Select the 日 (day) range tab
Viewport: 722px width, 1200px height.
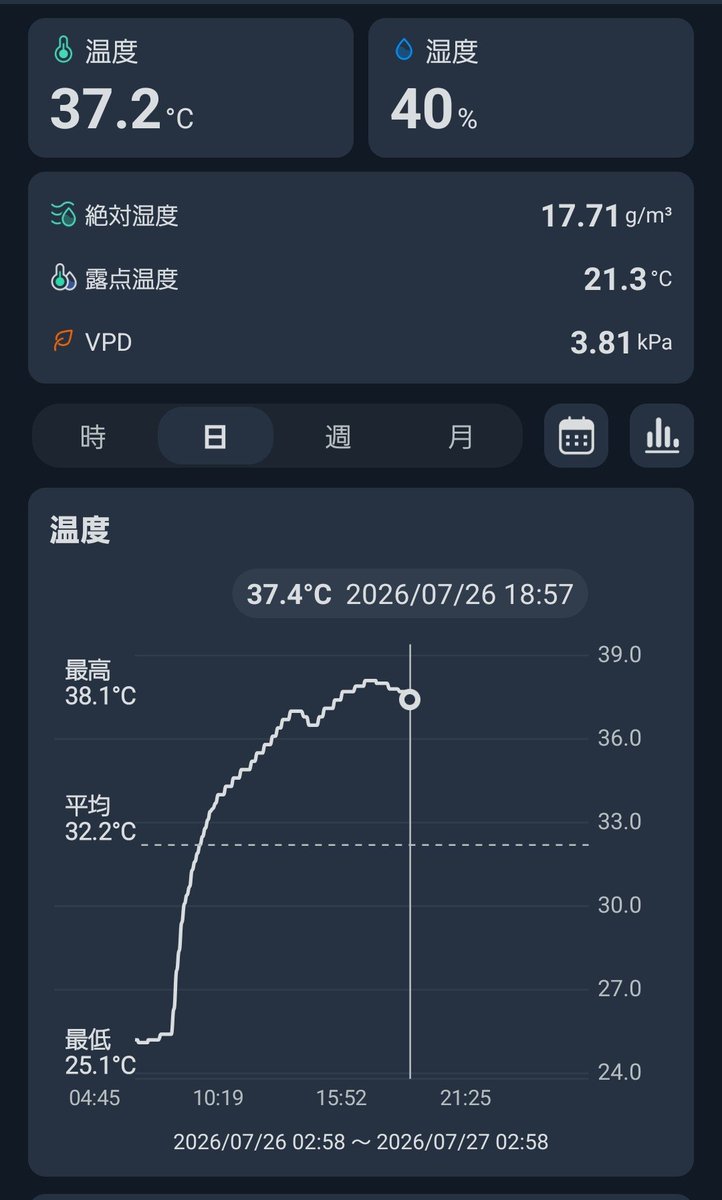215,437
